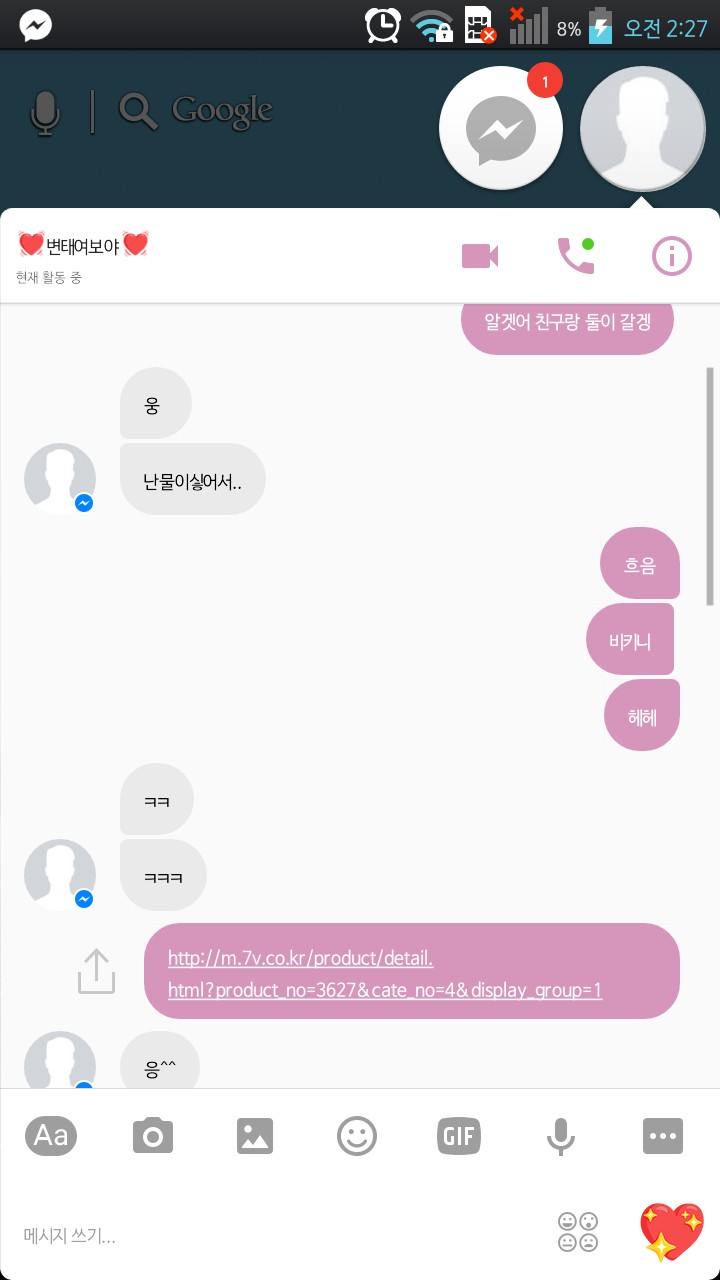Open the contact's profile picture
Viewport: 720px width, 1280px height.
tap(643, 128)
